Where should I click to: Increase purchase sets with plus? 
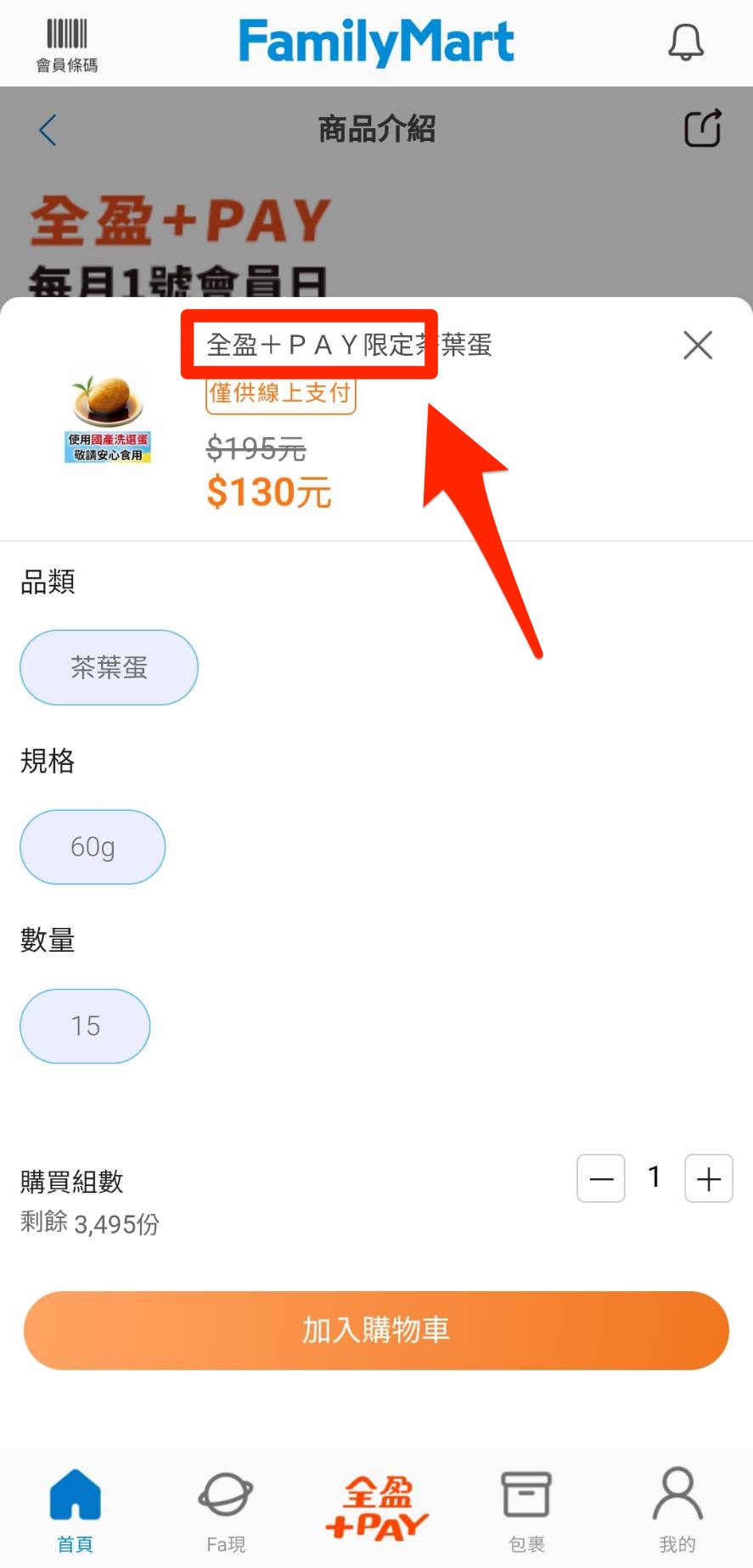pyautogui.click(x=709, y=1178)
